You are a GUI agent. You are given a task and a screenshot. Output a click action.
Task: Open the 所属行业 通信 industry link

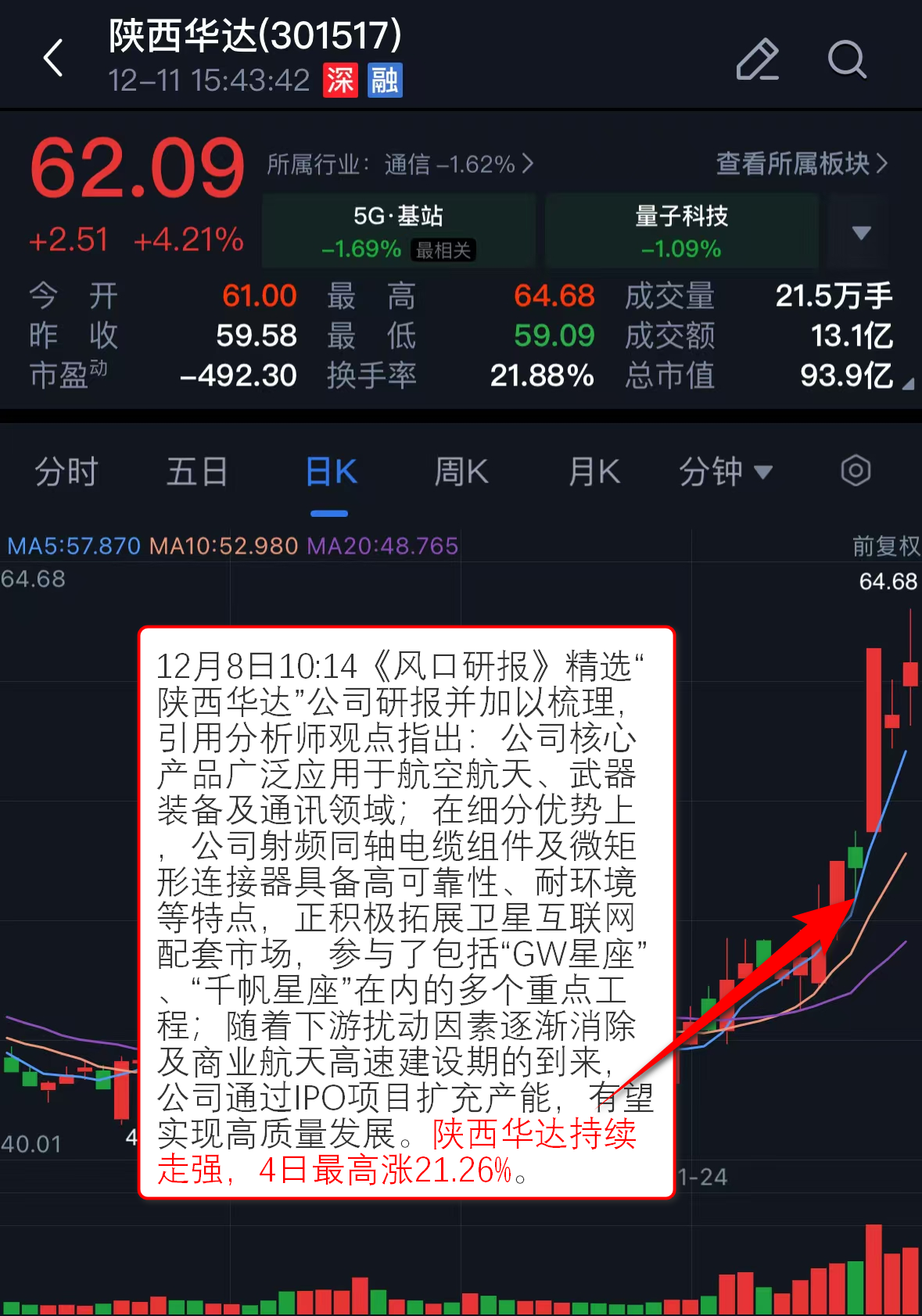click(399, 164)
